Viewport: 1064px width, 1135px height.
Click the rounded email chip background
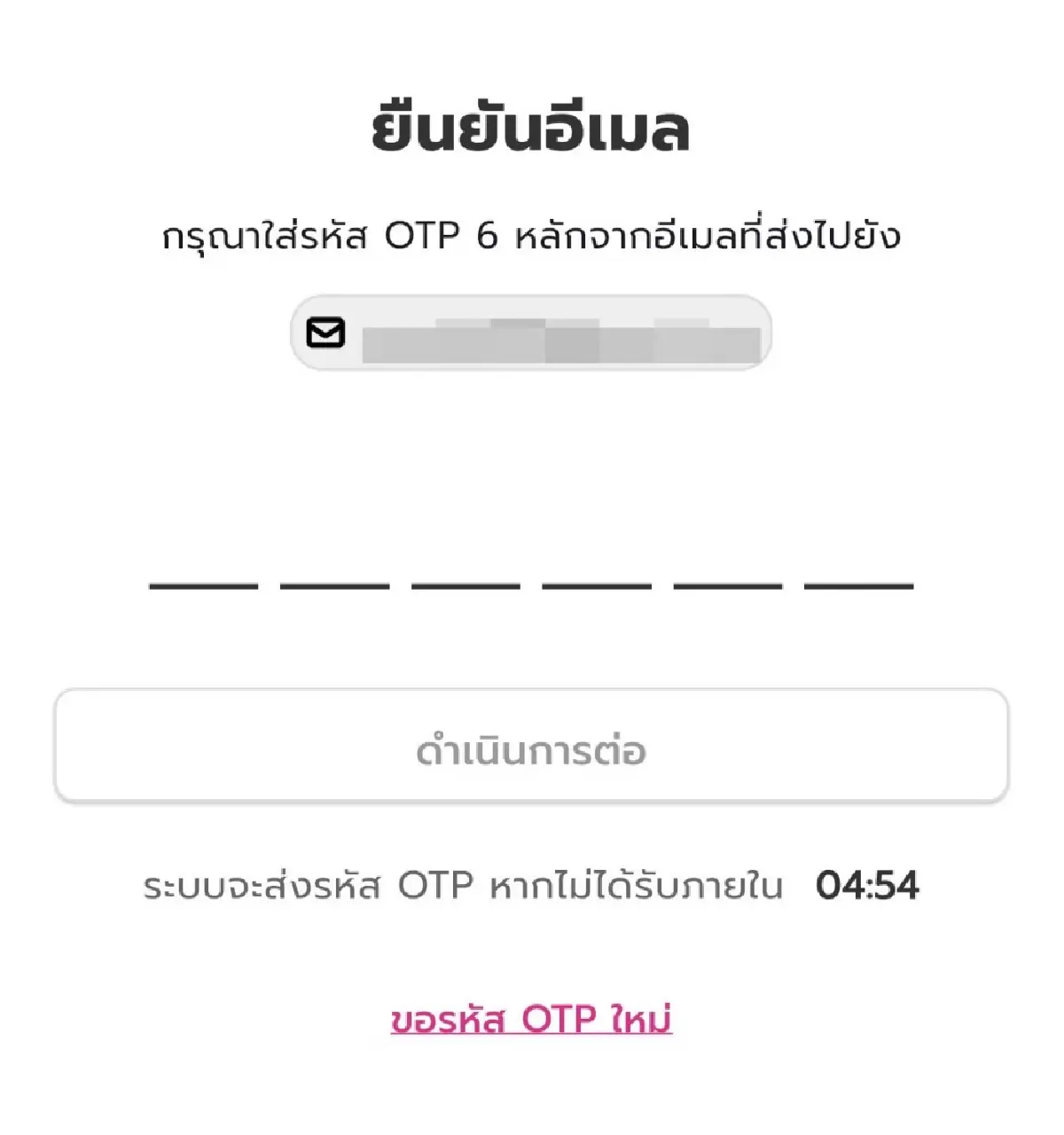click(x=530, y=333)
